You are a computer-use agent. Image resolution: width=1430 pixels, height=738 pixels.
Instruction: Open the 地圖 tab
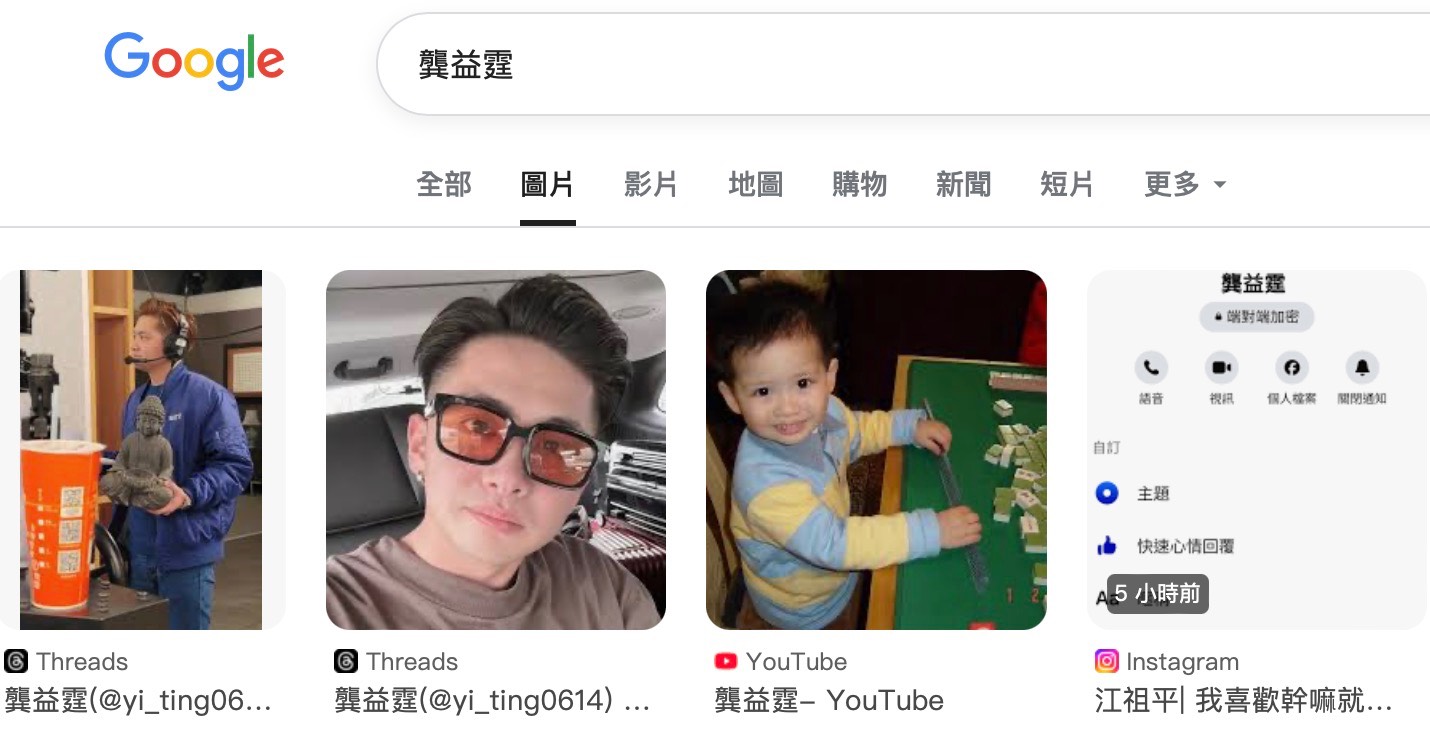[755, 185]
